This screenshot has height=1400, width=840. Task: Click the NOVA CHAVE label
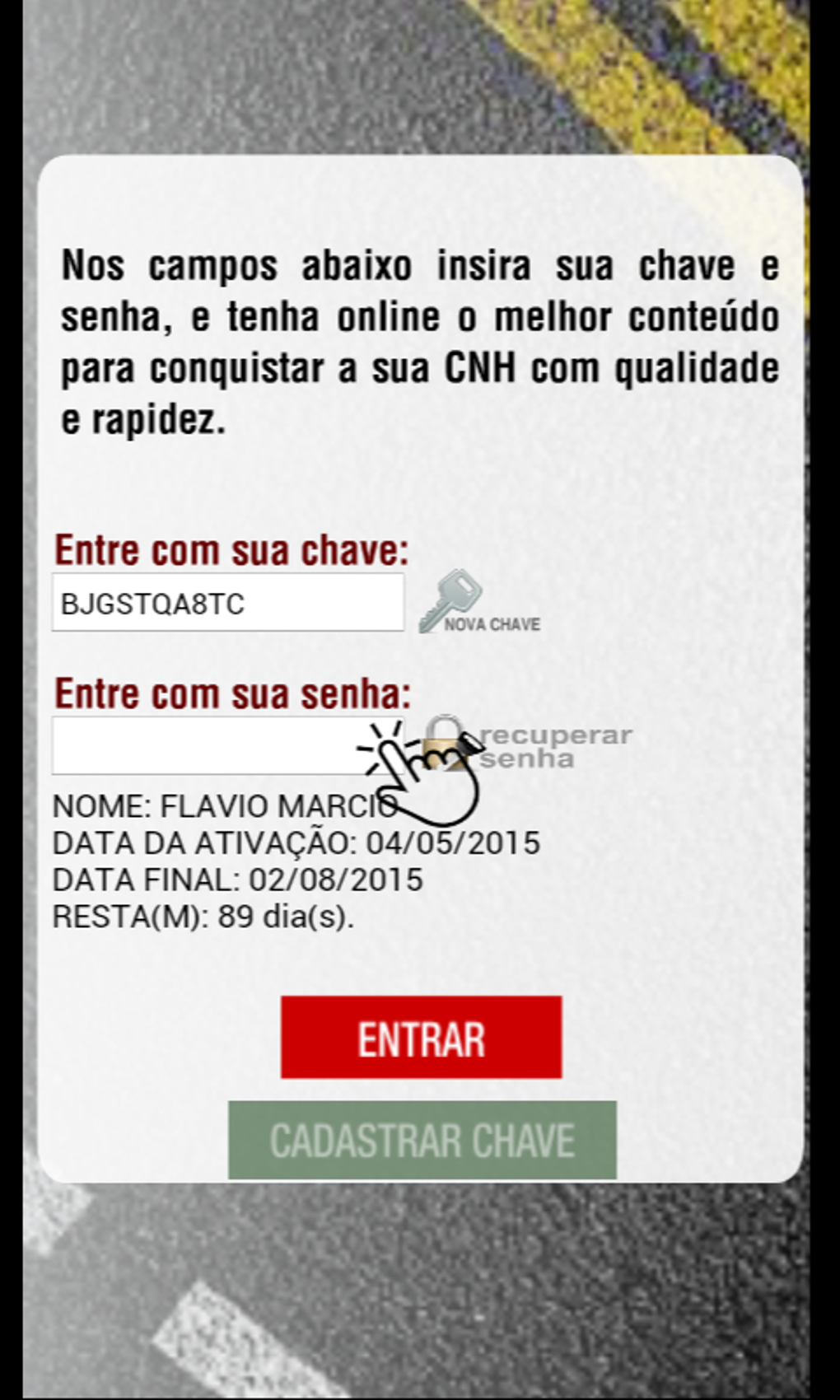(492, 624)
